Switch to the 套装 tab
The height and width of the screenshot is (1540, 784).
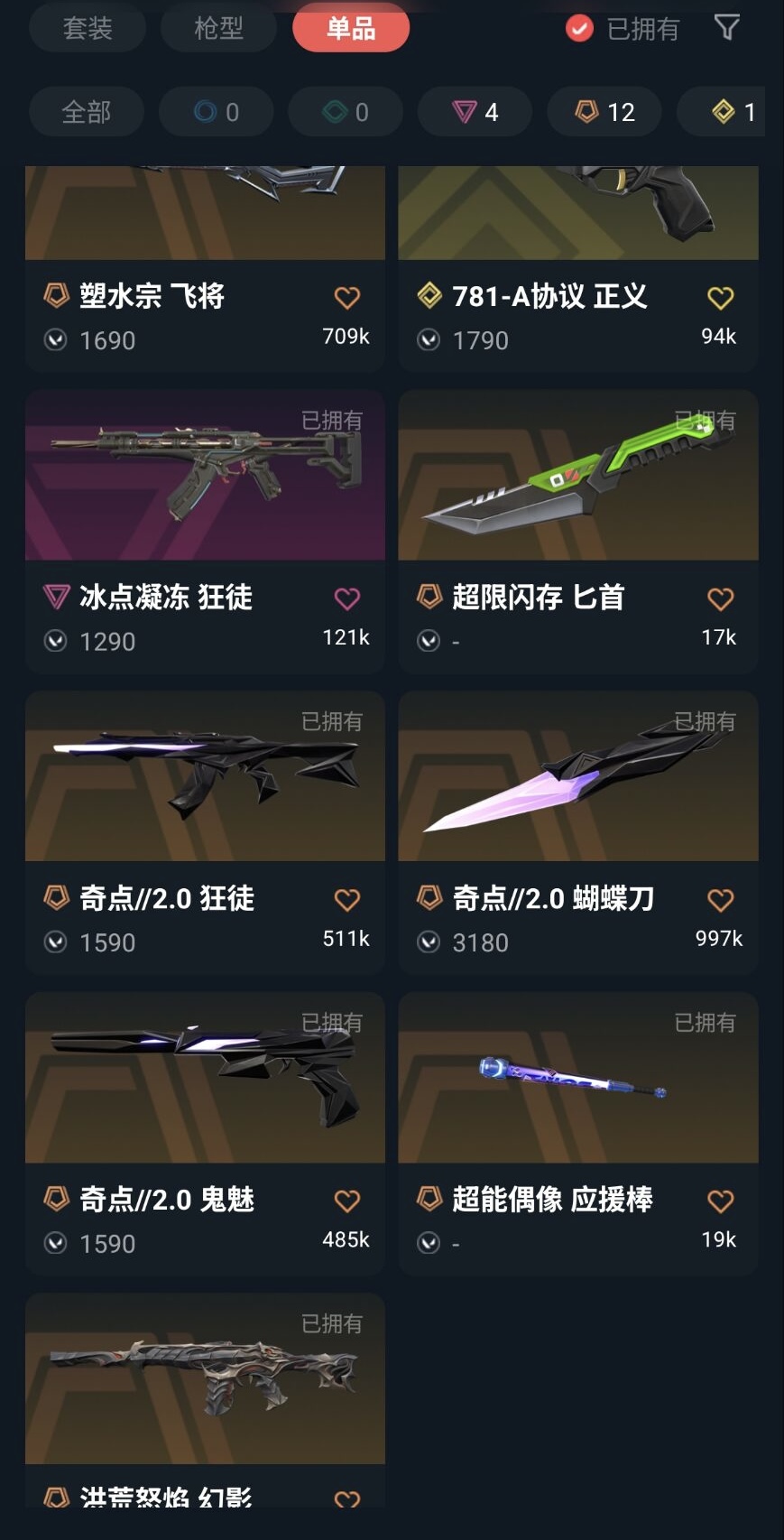click(88, 28)
